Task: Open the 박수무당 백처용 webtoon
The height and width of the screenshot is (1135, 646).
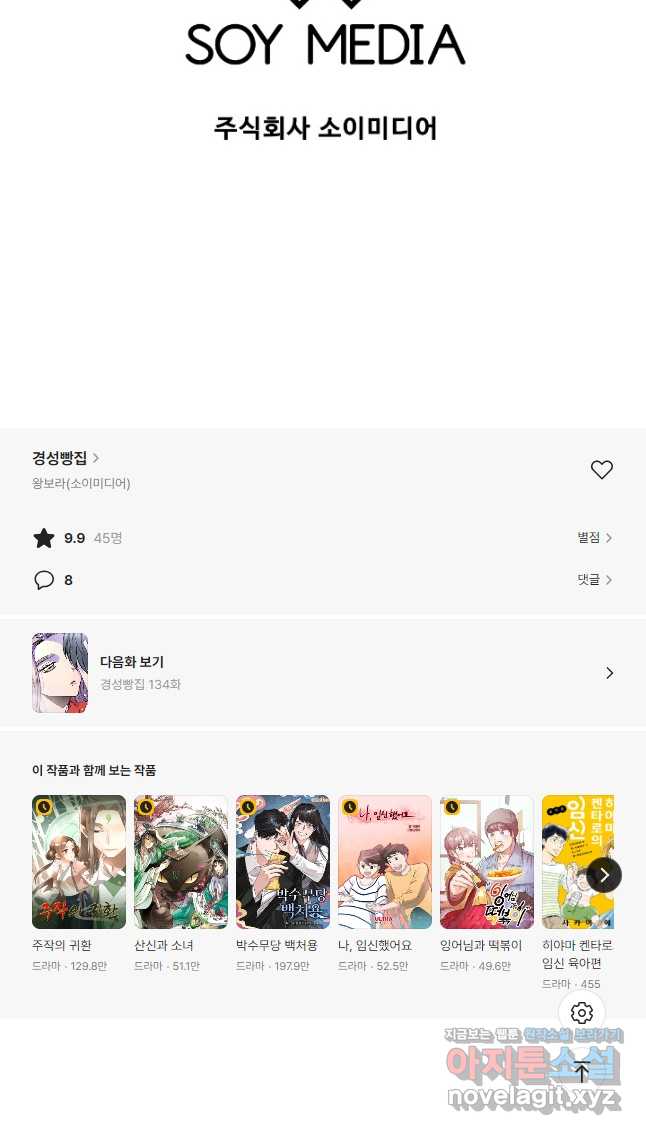Action: point(283,862)
